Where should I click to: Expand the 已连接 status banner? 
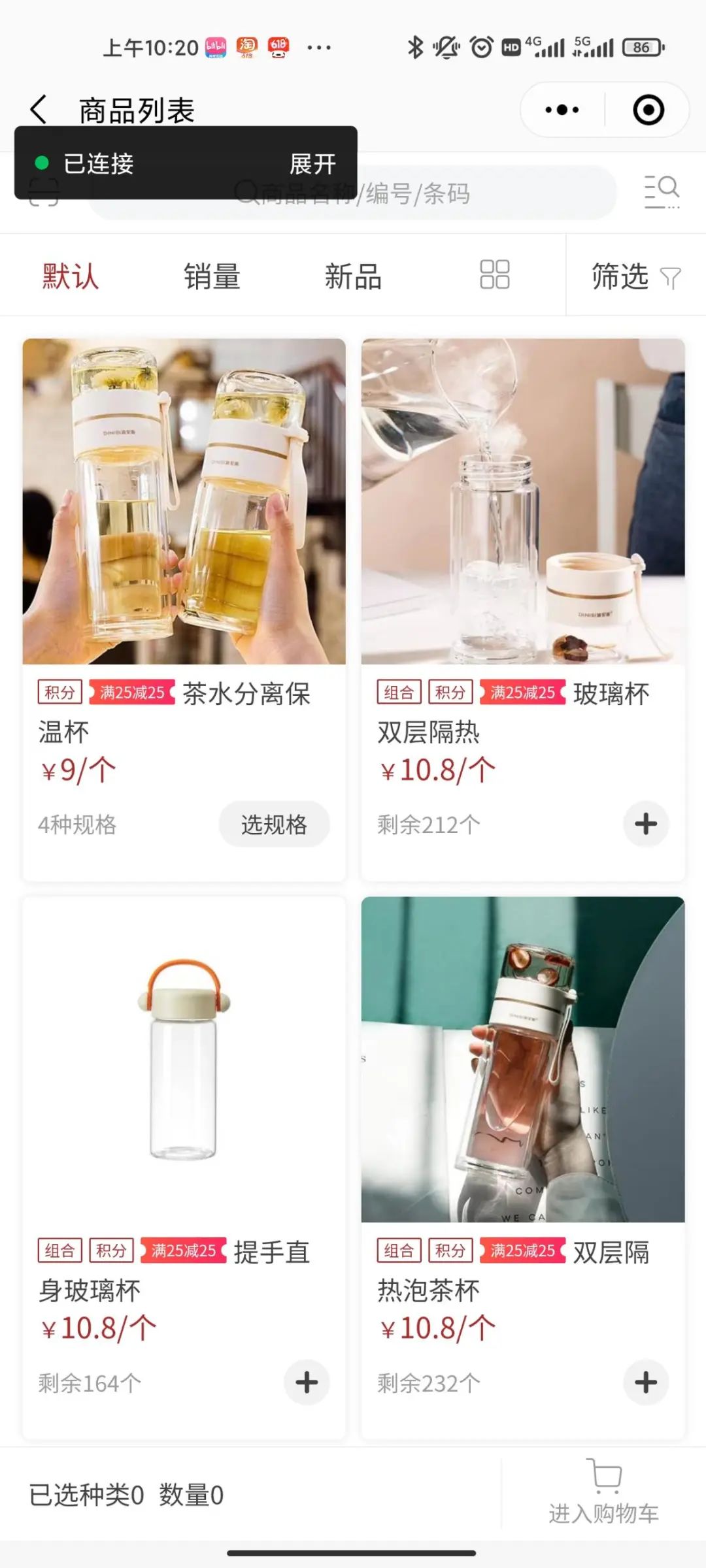[312, 163]
